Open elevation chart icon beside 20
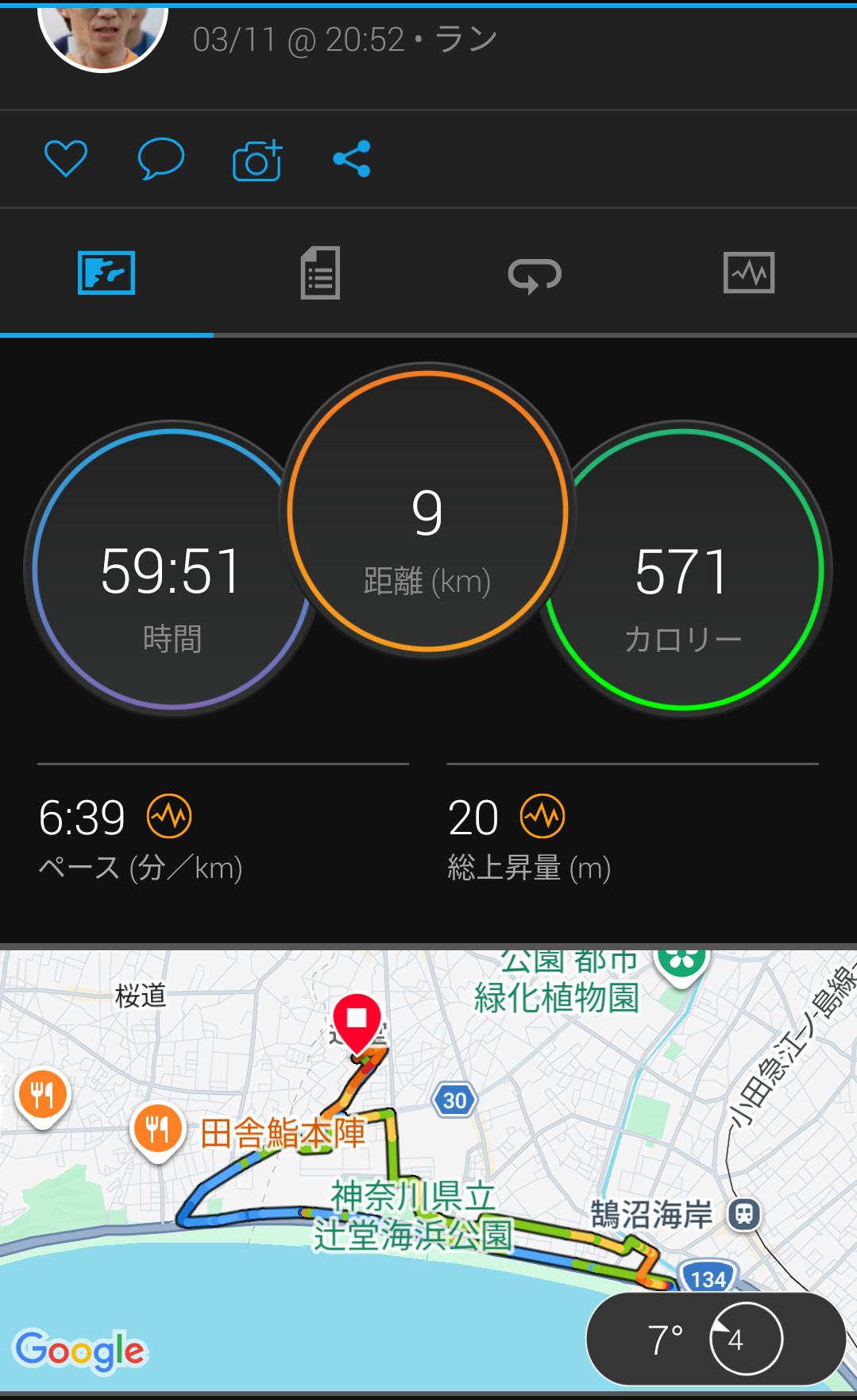Screen dimensions: 857x1400 point(542,816)
